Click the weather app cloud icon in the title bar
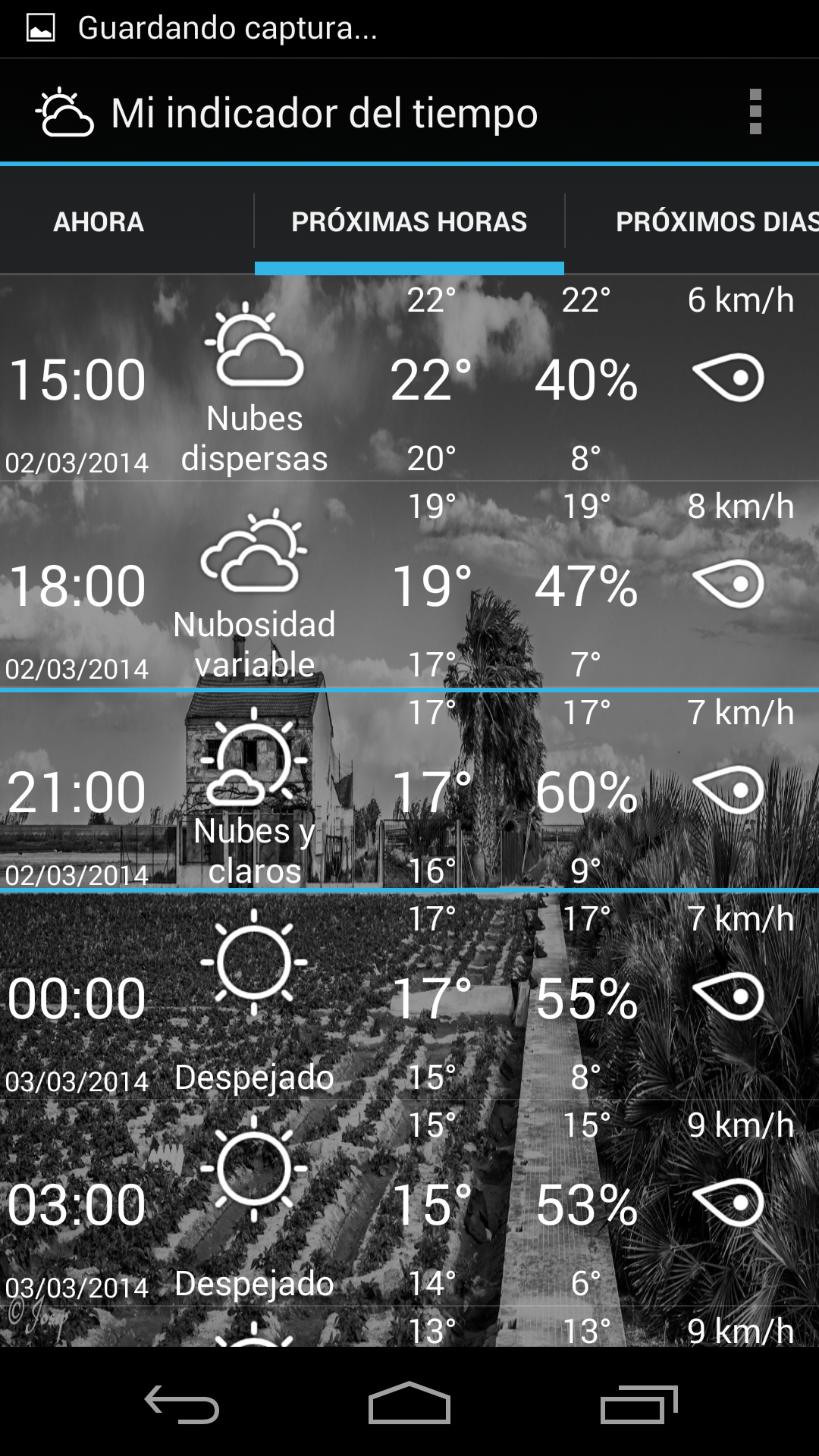Image resolution: width=819 pixels, height=1456 pixels. click(x=64, y=112)
